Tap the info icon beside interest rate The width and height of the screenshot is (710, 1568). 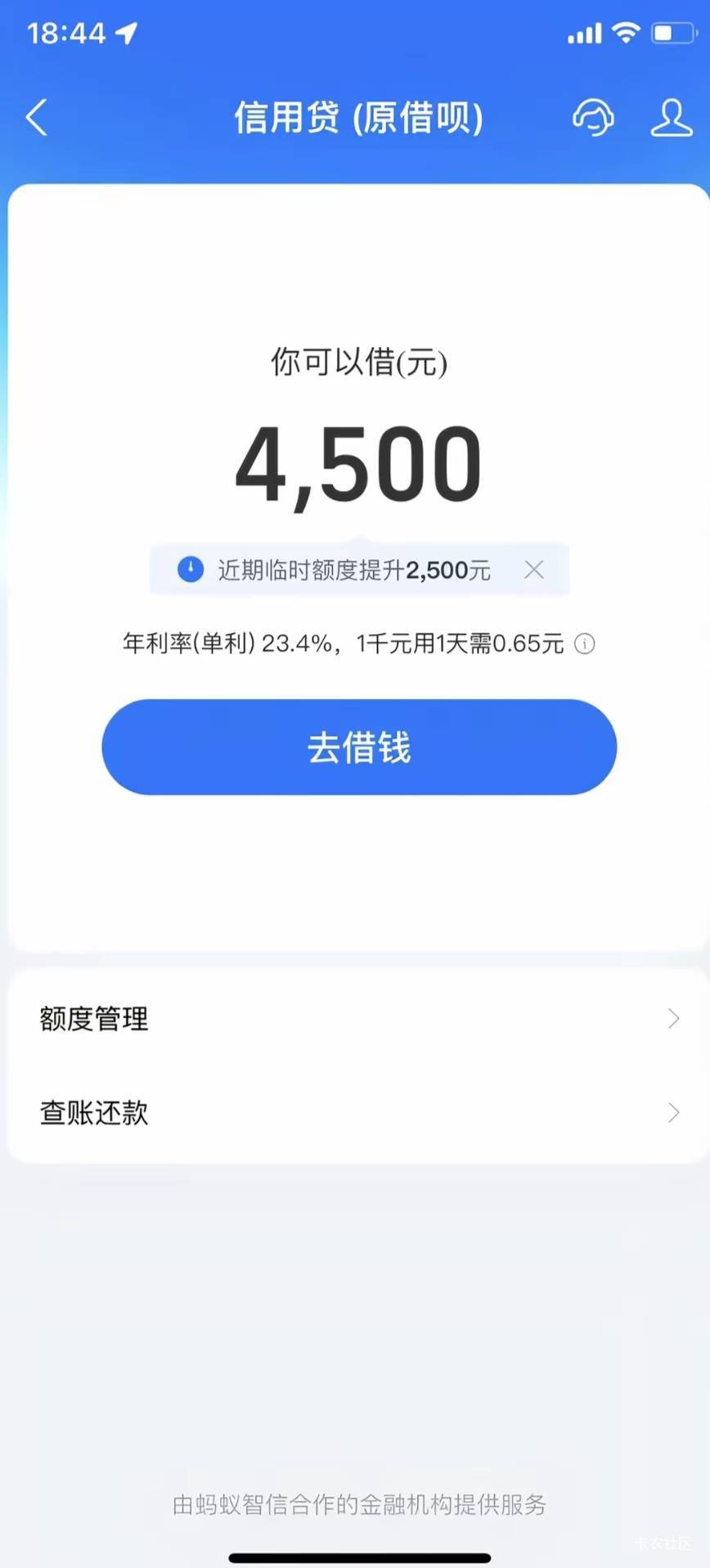(x=585, y=644)
